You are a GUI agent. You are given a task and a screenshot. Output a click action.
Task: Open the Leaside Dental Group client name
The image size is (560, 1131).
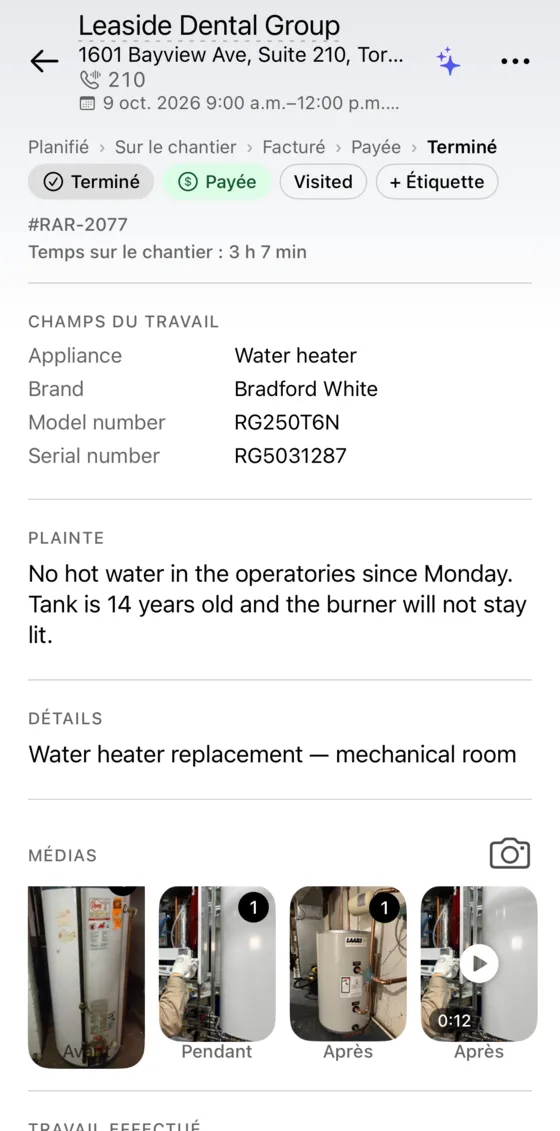(209, 26)
